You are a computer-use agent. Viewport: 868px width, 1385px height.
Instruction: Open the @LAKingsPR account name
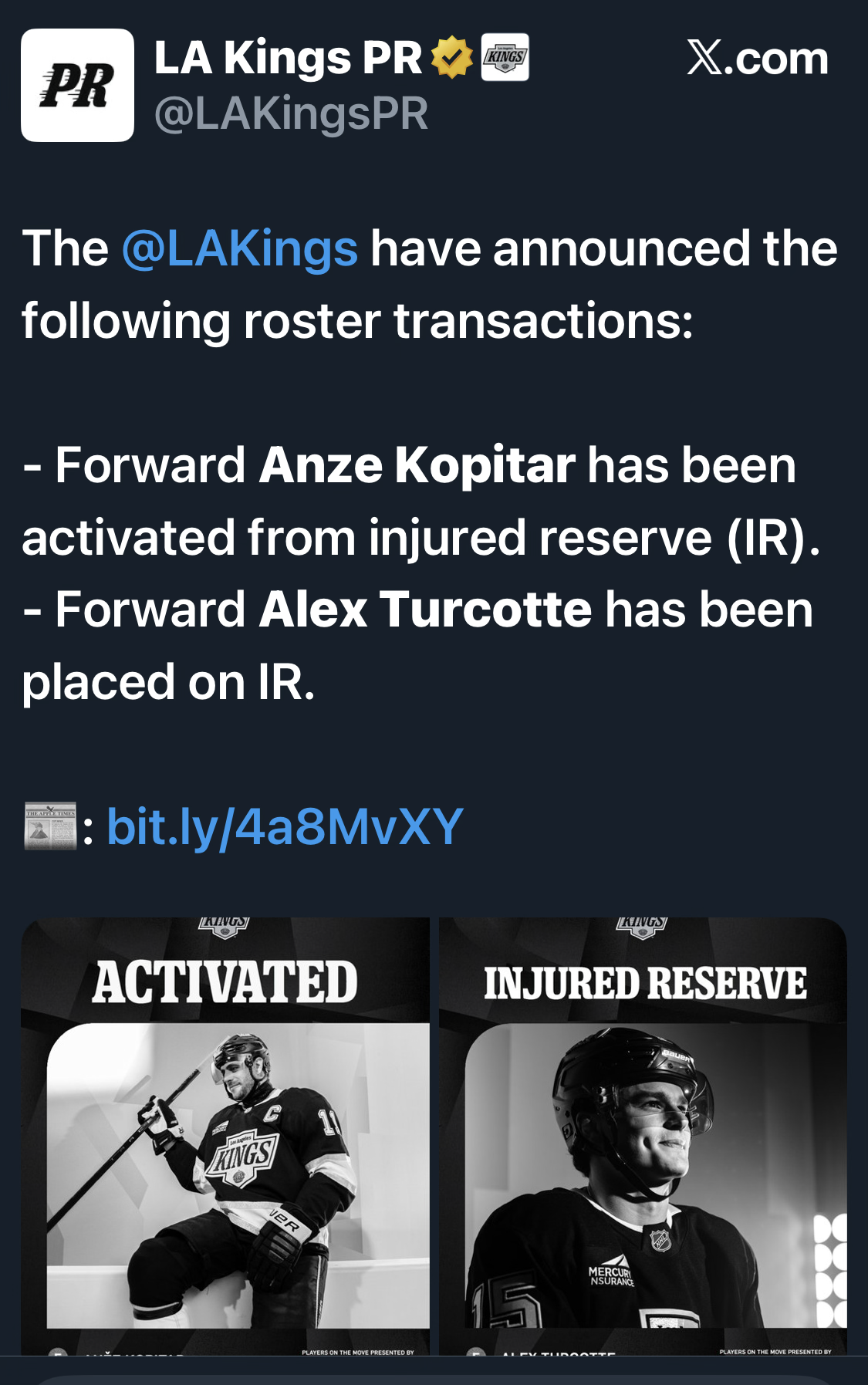pyautogui.click(x=291, y=114)
